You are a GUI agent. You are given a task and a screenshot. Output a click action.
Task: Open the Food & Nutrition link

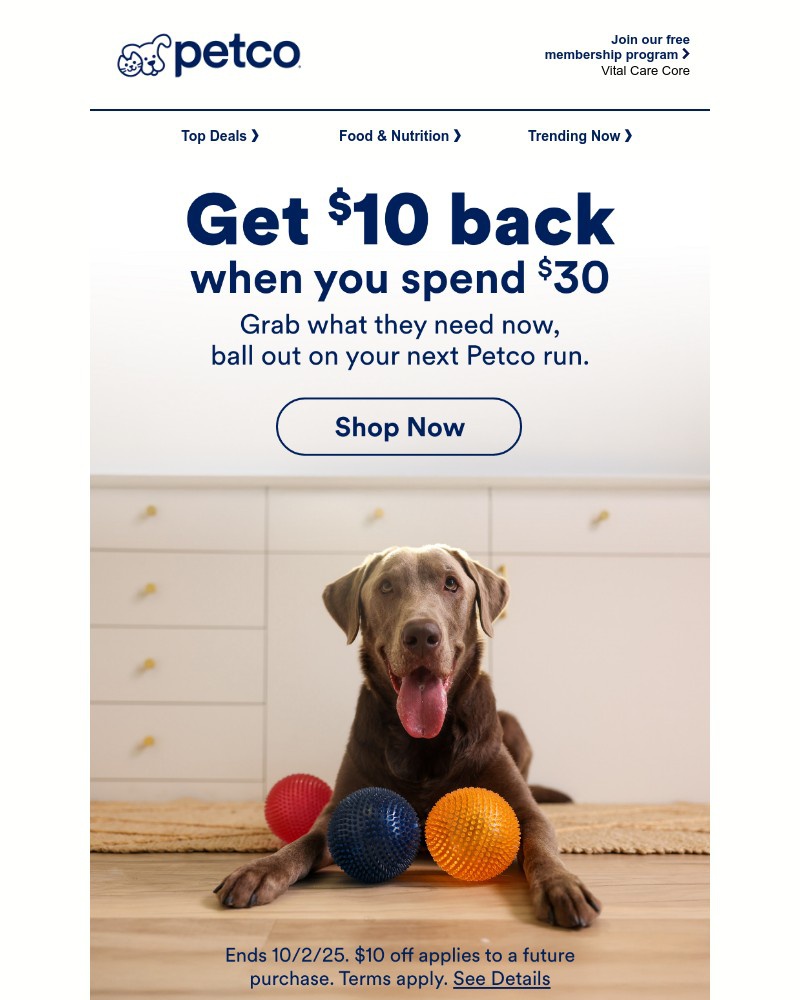(x=400, y=136)
